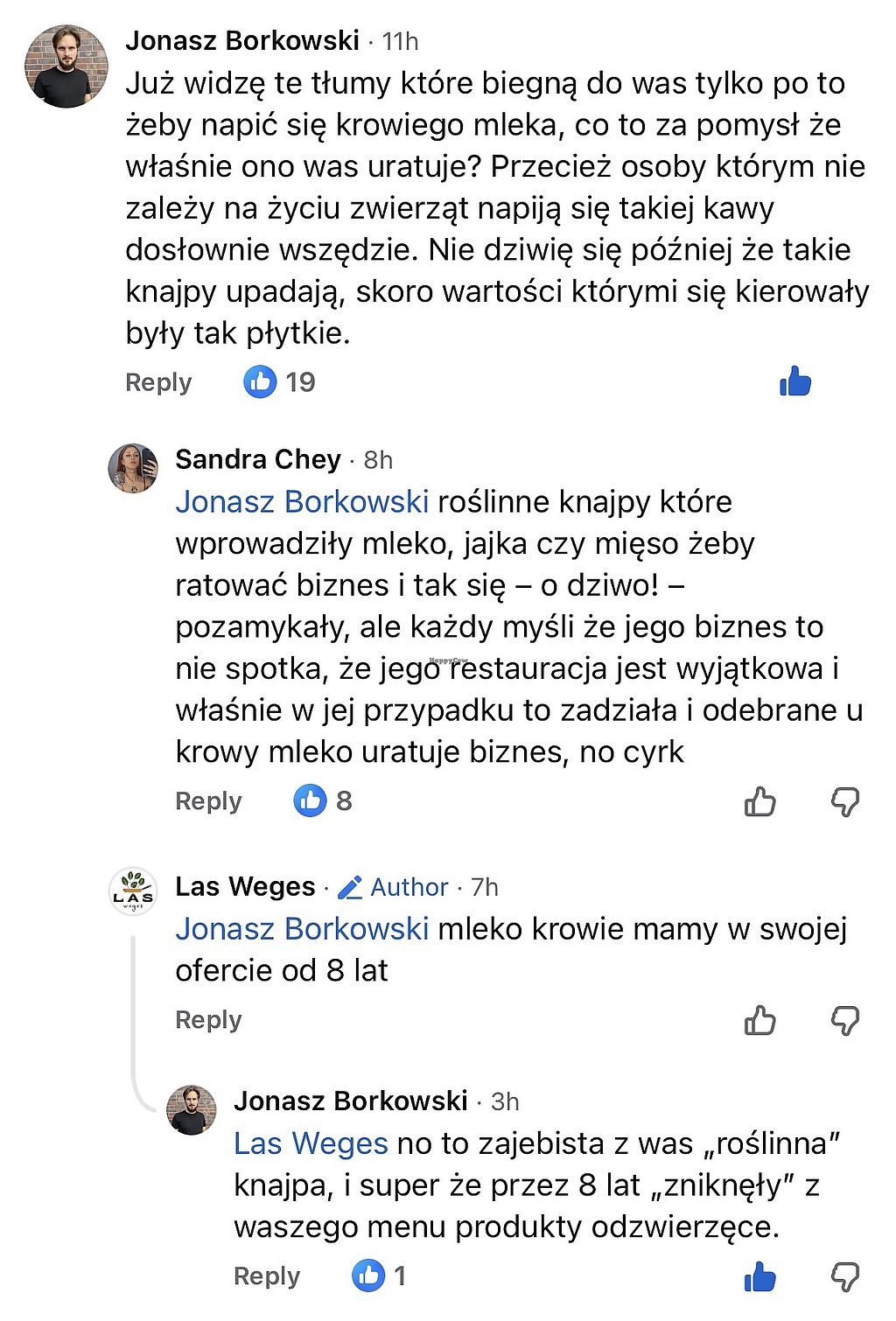View 19 likes on Jonasz's comment

point(279,382)
